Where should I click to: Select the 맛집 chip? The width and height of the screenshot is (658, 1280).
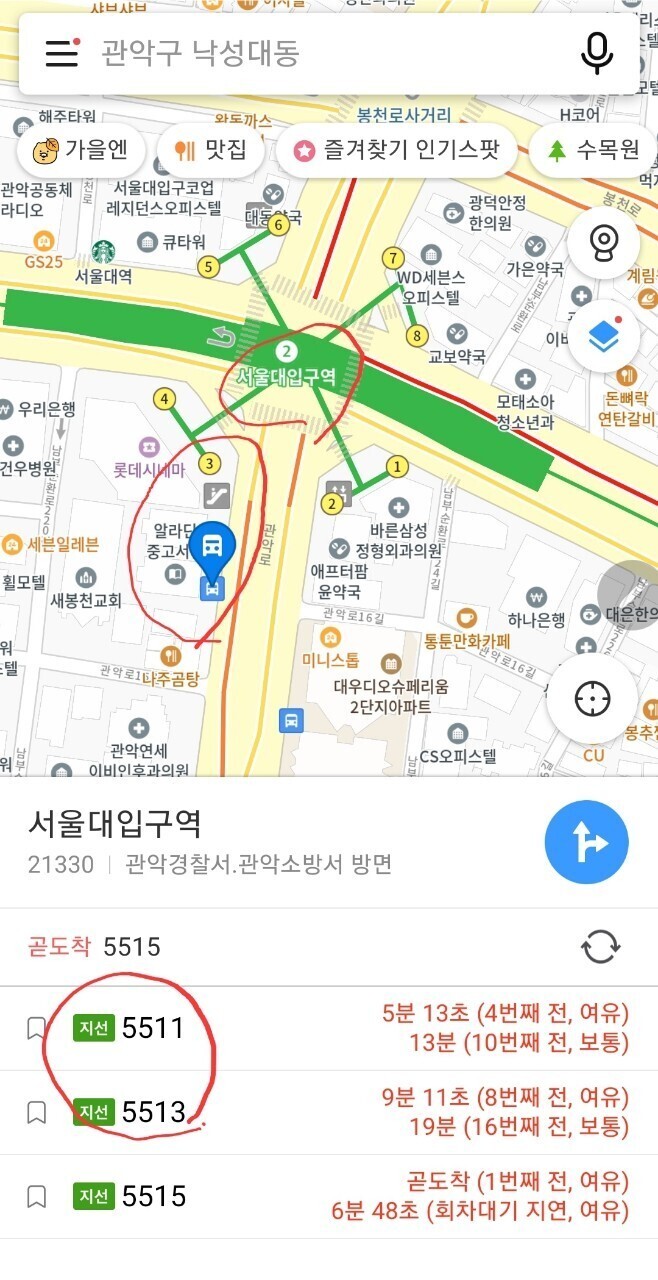[209, 151]
